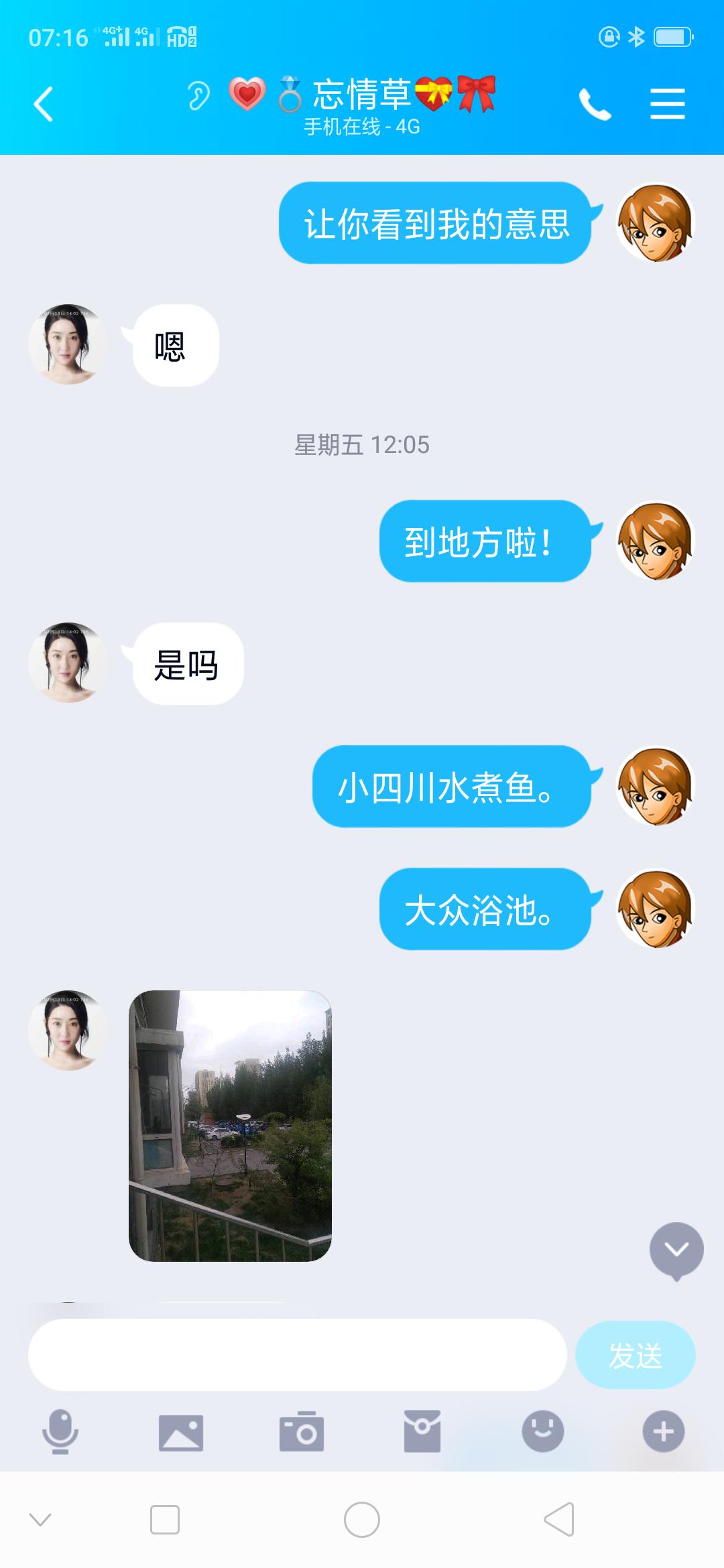Open the photo gallery picker
724x1568 pixels.
coord(181,1433)
